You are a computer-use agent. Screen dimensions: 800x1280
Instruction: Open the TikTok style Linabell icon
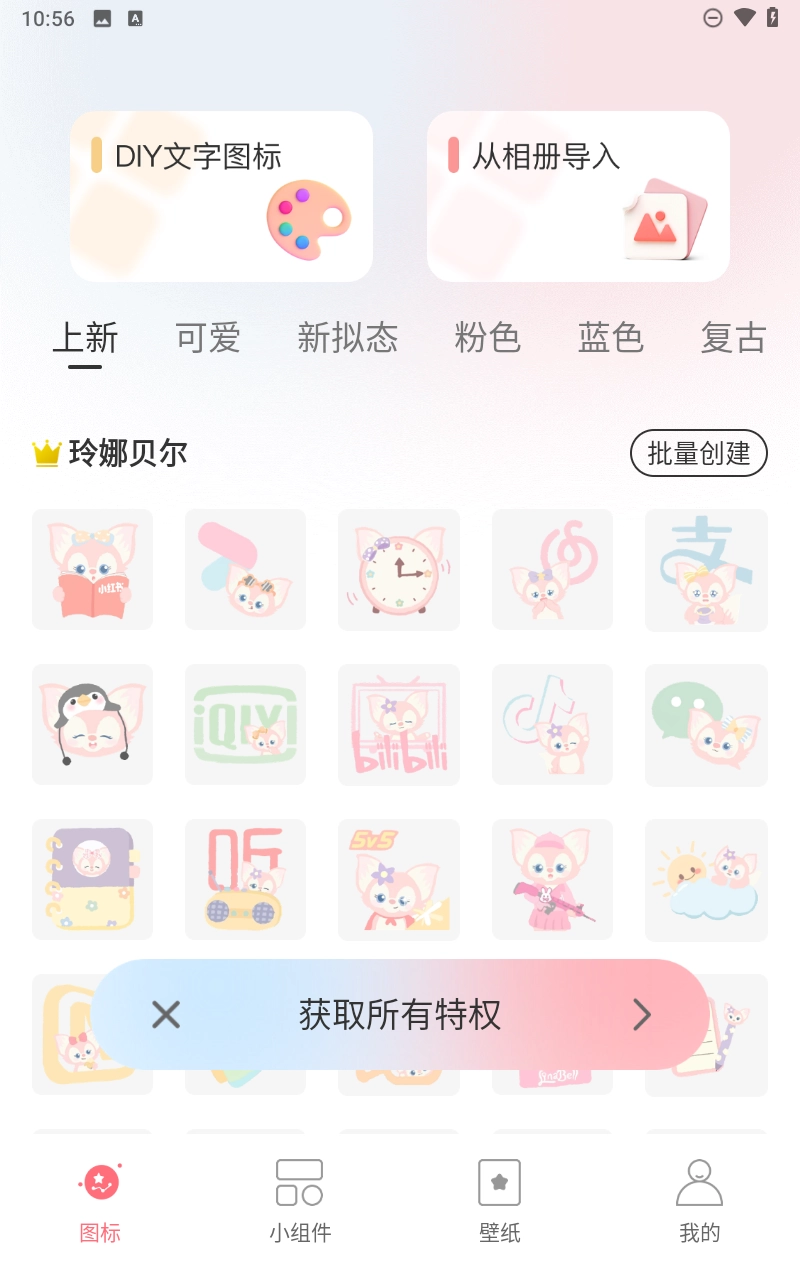pyautogui.click(x=552, y=724)
